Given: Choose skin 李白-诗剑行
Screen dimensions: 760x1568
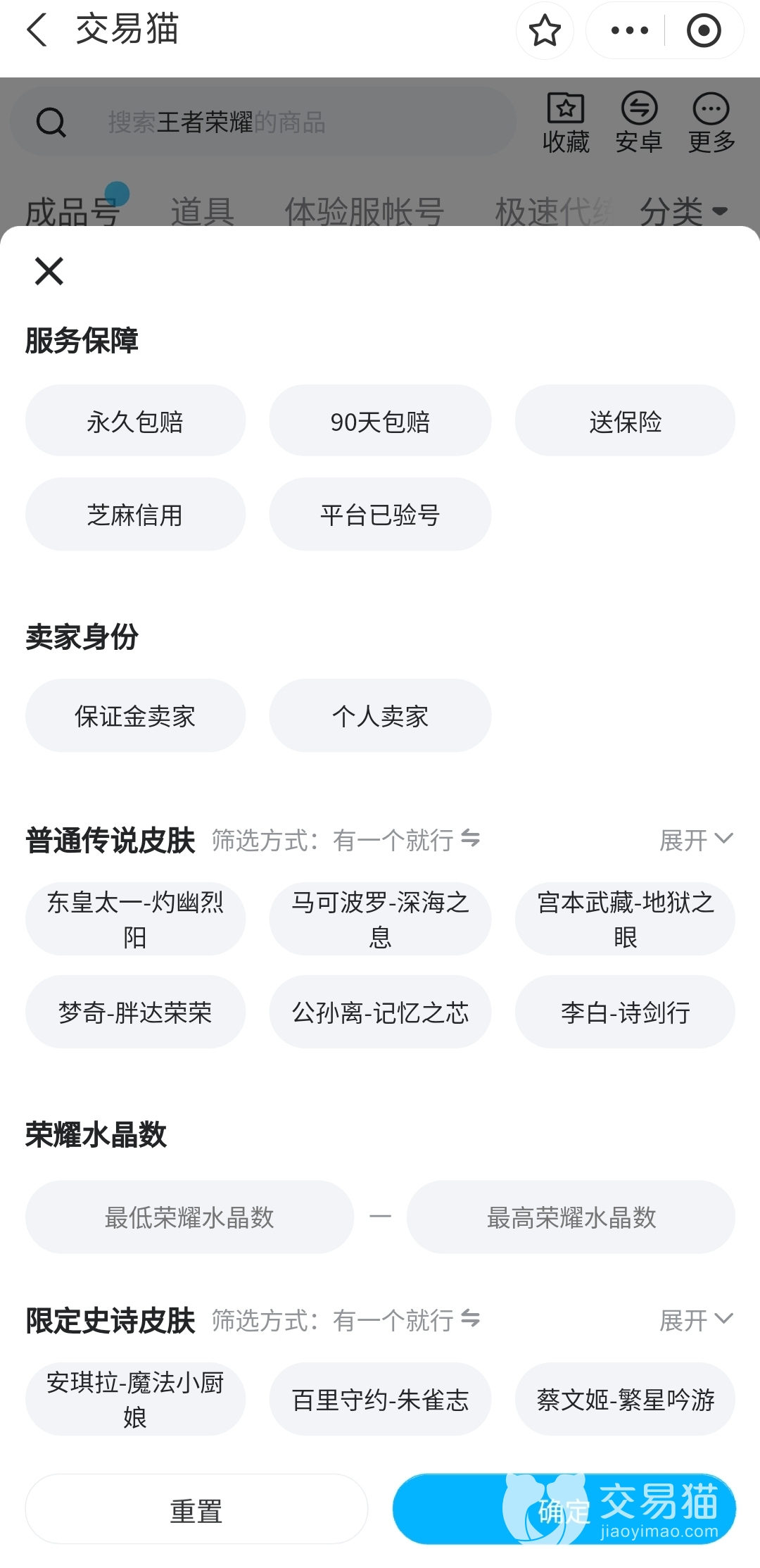Looking at the screenshot, I should (625, 1012).
